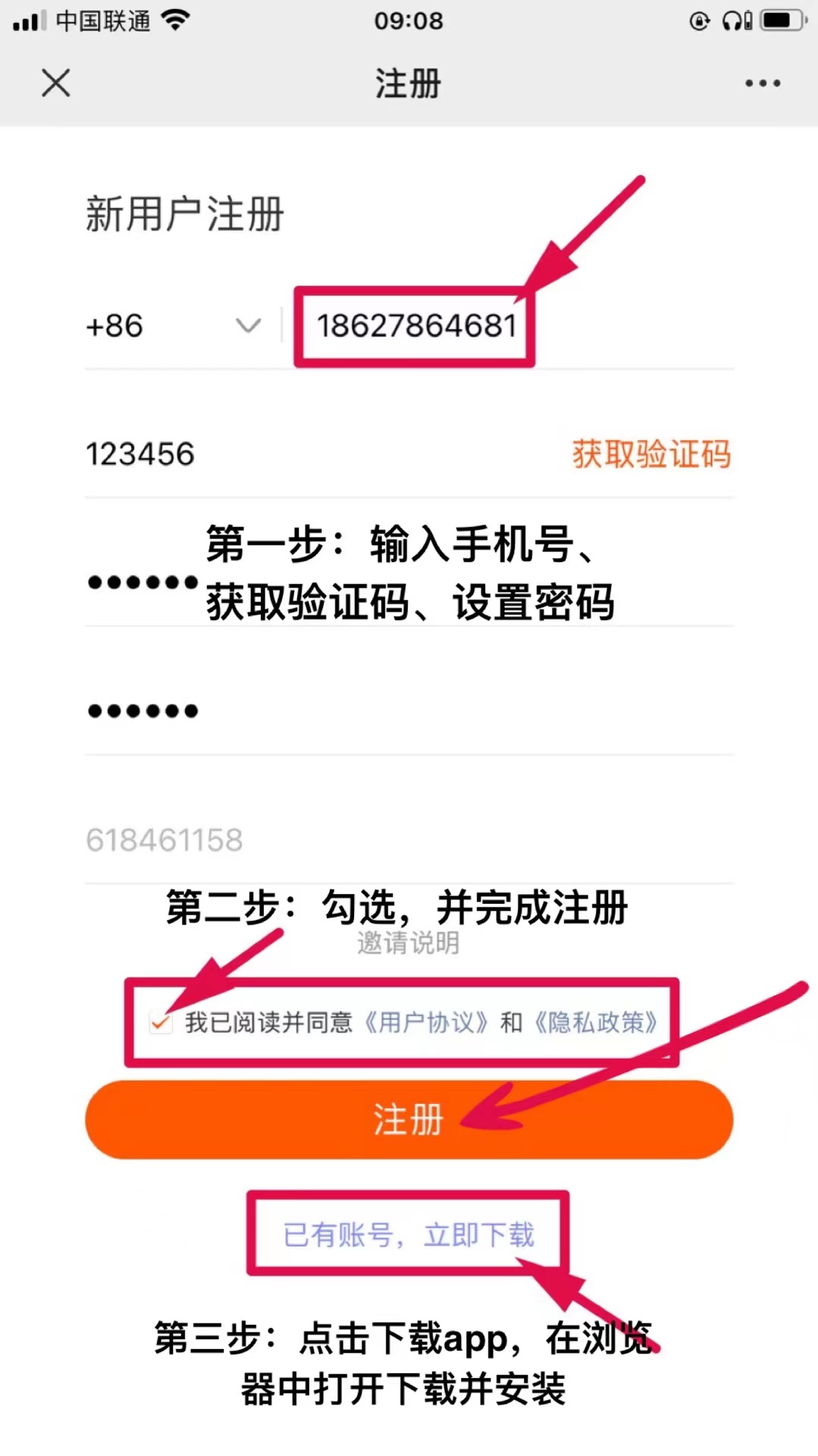This screenshot has width=818, height=1456.
Task: Tap the 中国联通 carrier label
Action: (x=100, y=20)
